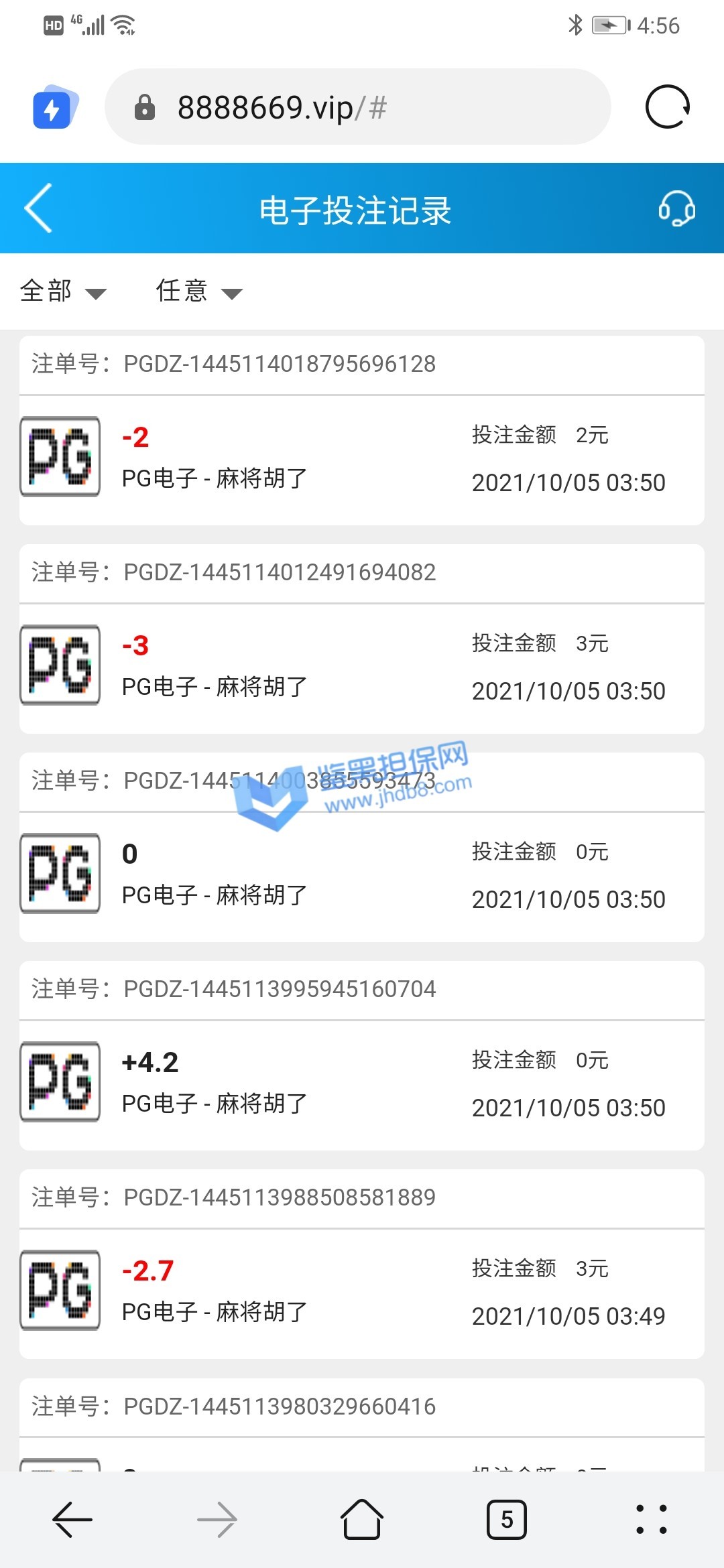This screenshot has height=1568, width=724.
Task: Open the +4.2 winning bet record
Action: coord(362,1084)
